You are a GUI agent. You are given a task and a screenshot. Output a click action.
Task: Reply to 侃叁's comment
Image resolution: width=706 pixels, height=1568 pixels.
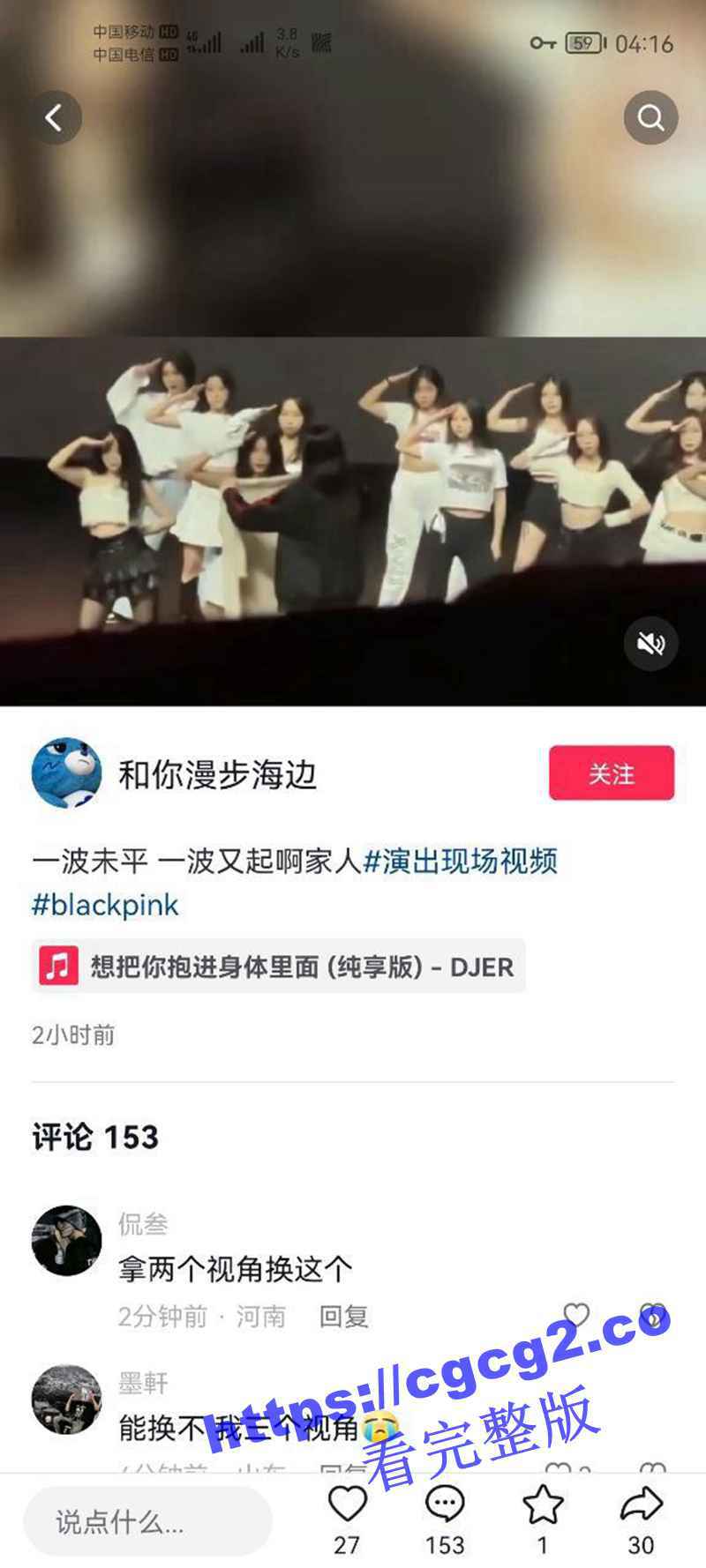click(343, 1317)
